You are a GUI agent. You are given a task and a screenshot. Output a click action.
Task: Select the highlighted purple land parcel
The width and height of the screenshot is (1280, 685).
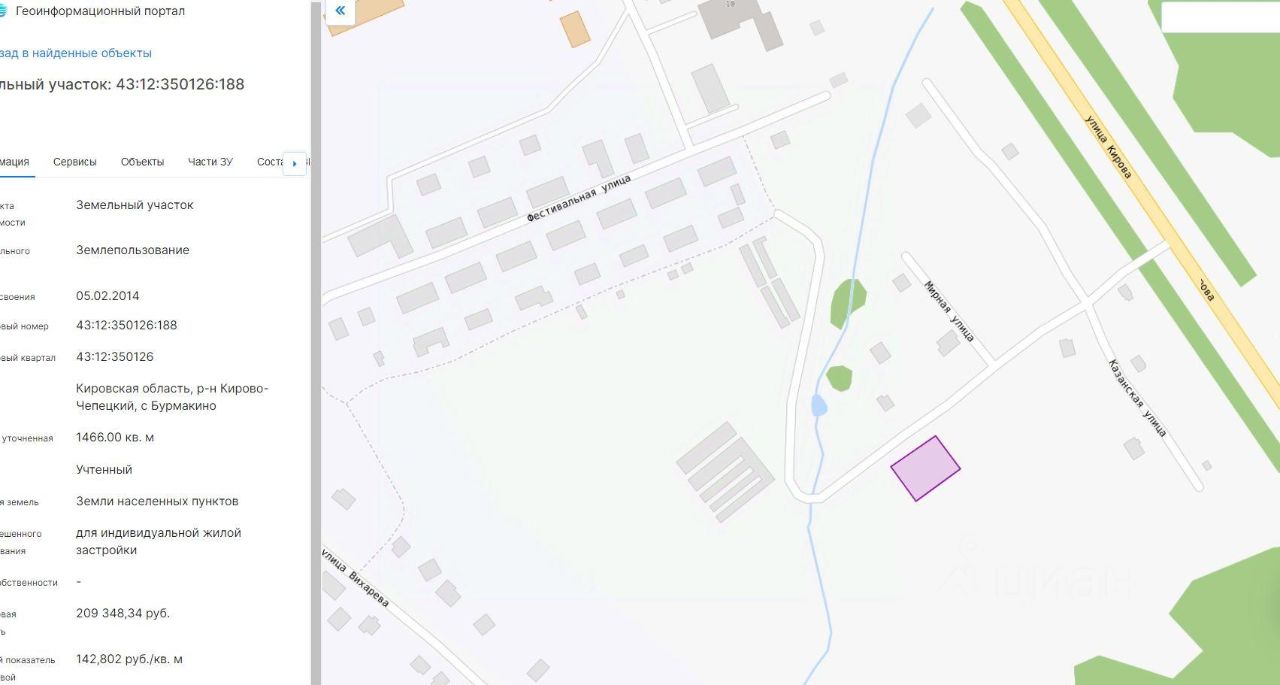click(x=925, y=468)
